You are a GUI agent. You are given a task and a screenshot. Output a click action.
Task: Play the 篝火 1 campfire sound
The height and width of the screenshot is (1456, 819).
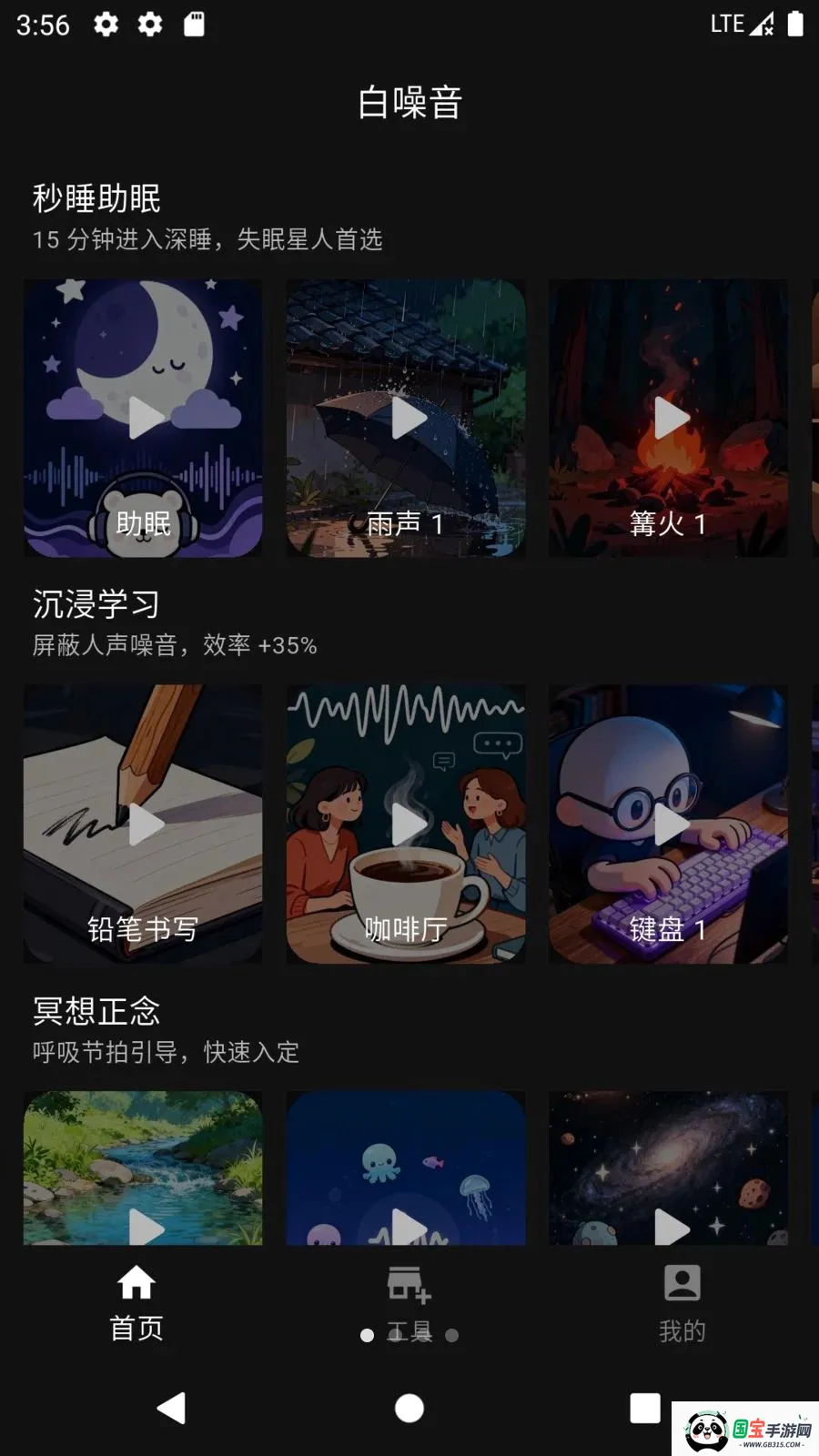668,419
